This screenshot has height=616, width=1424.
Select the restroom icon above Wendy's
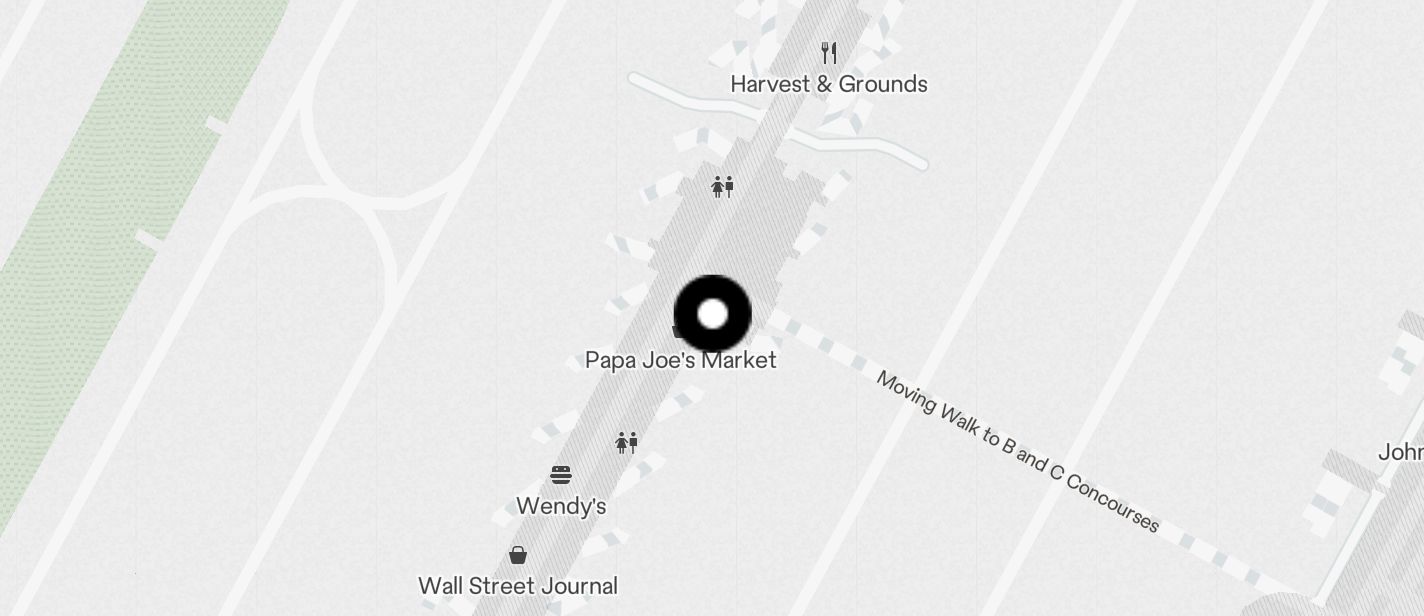626,442
